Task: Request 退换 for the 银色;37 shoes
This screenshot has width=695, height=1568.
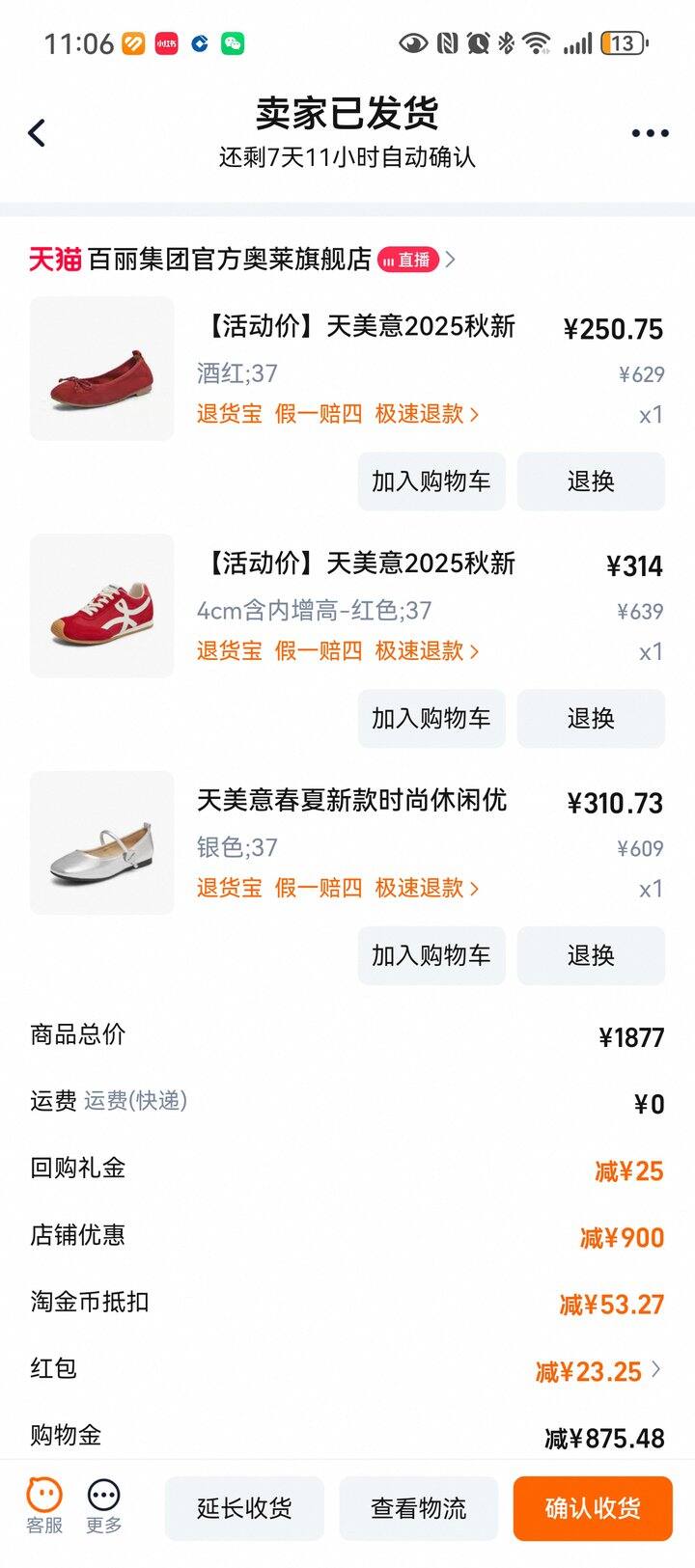Action: pos(591,955)
